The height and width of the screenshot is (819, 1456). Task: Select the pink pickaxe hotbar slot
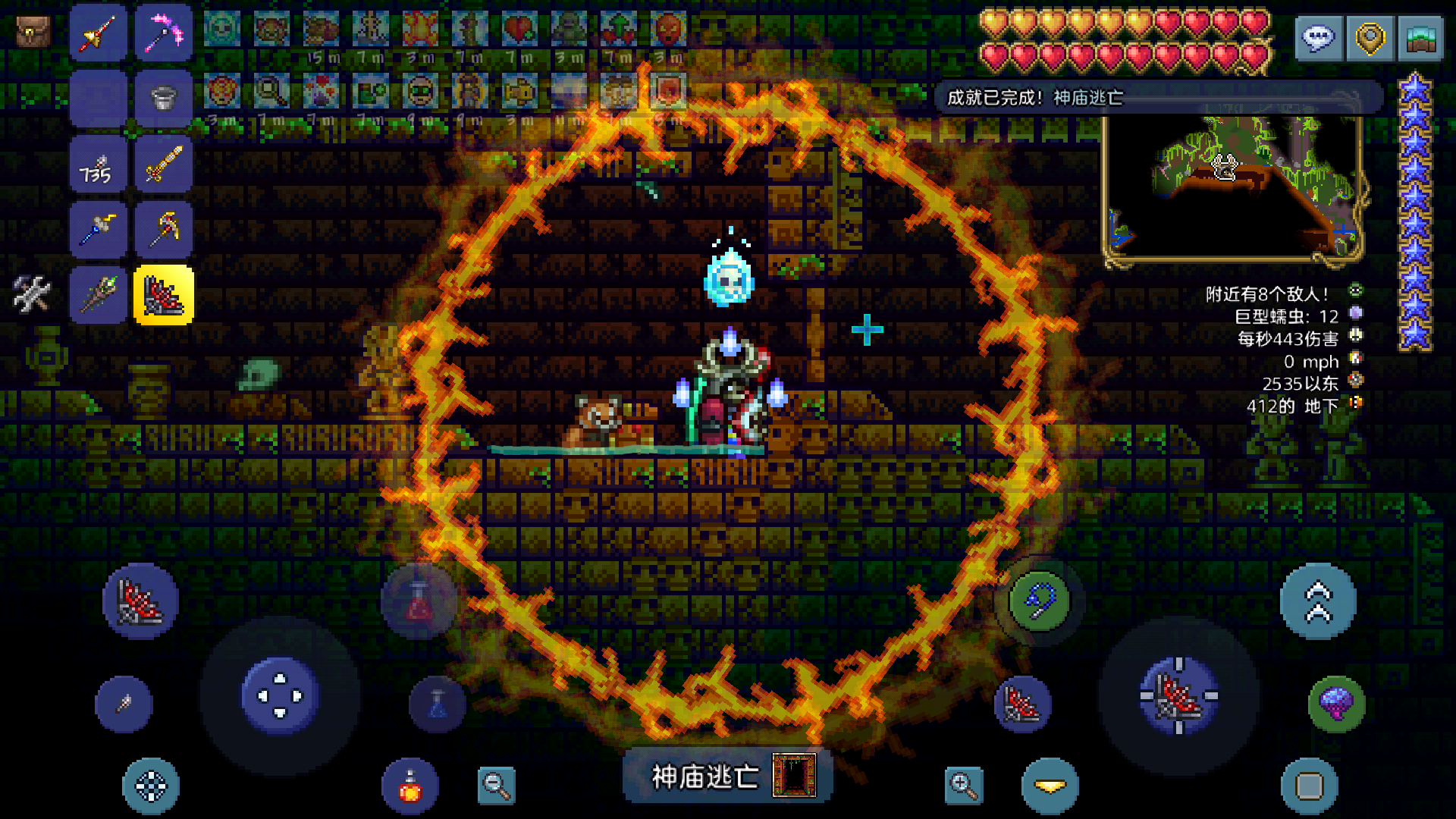164,33
